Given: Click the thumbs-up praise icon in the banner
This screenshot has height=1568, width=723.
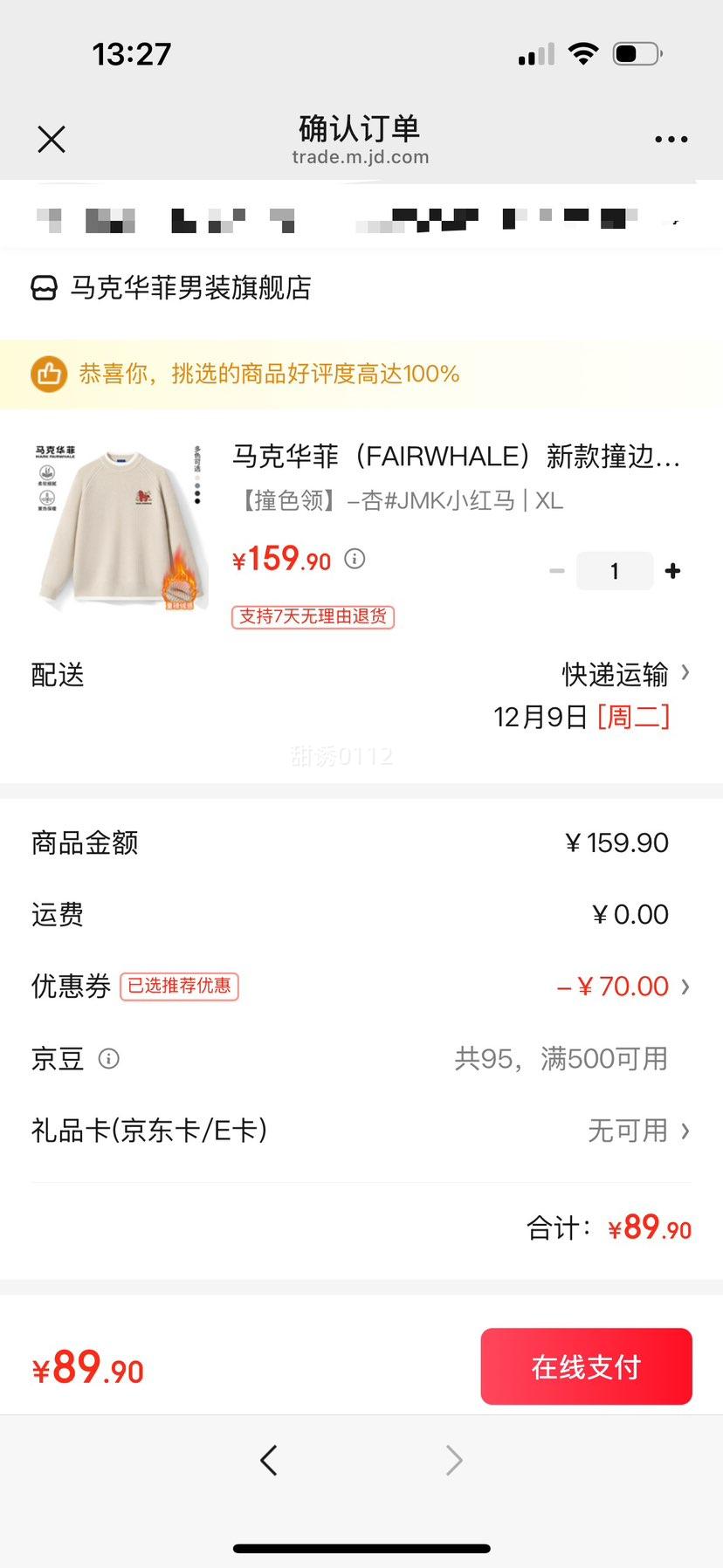Looking at the screenshot, I should click(x=50, y=374).
